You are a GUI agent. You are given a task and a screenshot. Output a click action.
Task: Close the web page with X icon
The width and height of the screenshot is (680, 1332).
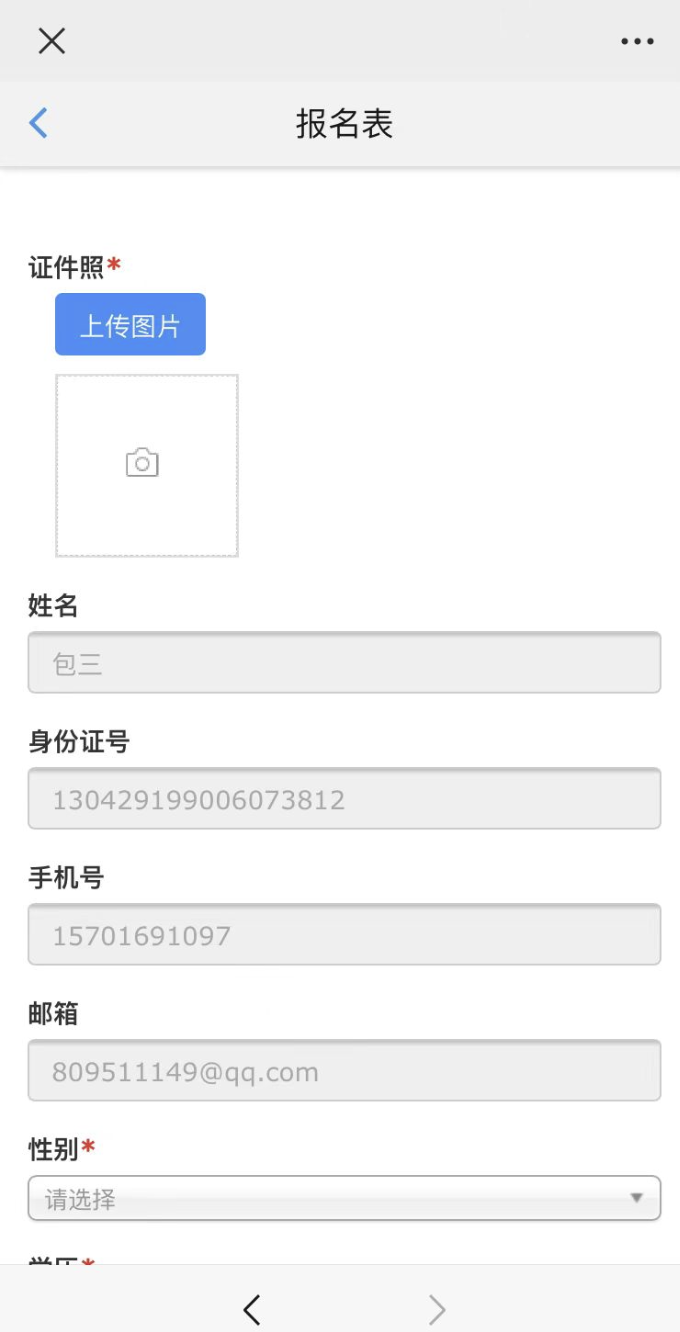51,41
